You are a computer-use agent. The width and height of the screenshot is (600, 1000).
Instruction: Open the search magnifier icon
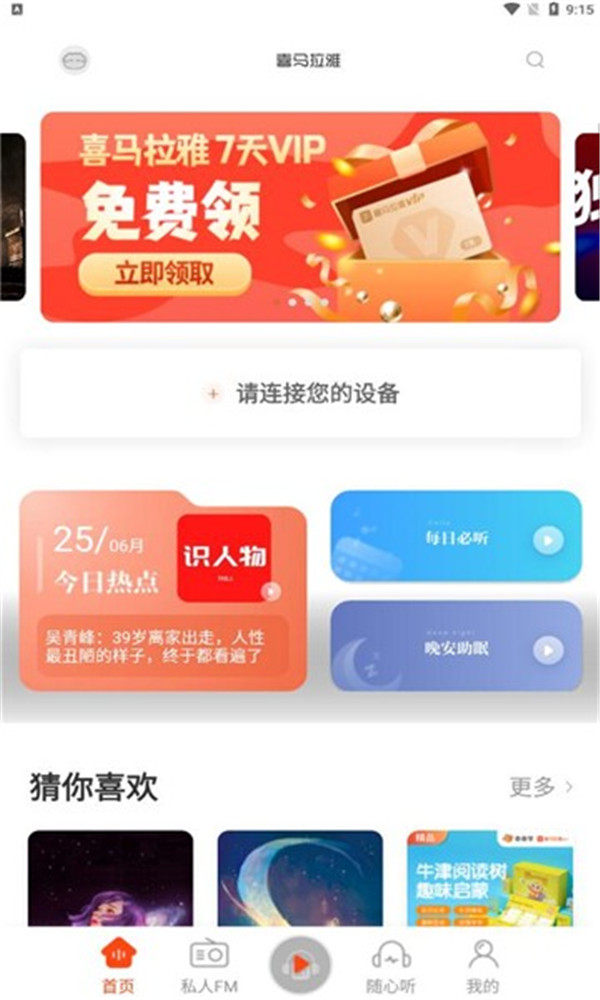535,60
